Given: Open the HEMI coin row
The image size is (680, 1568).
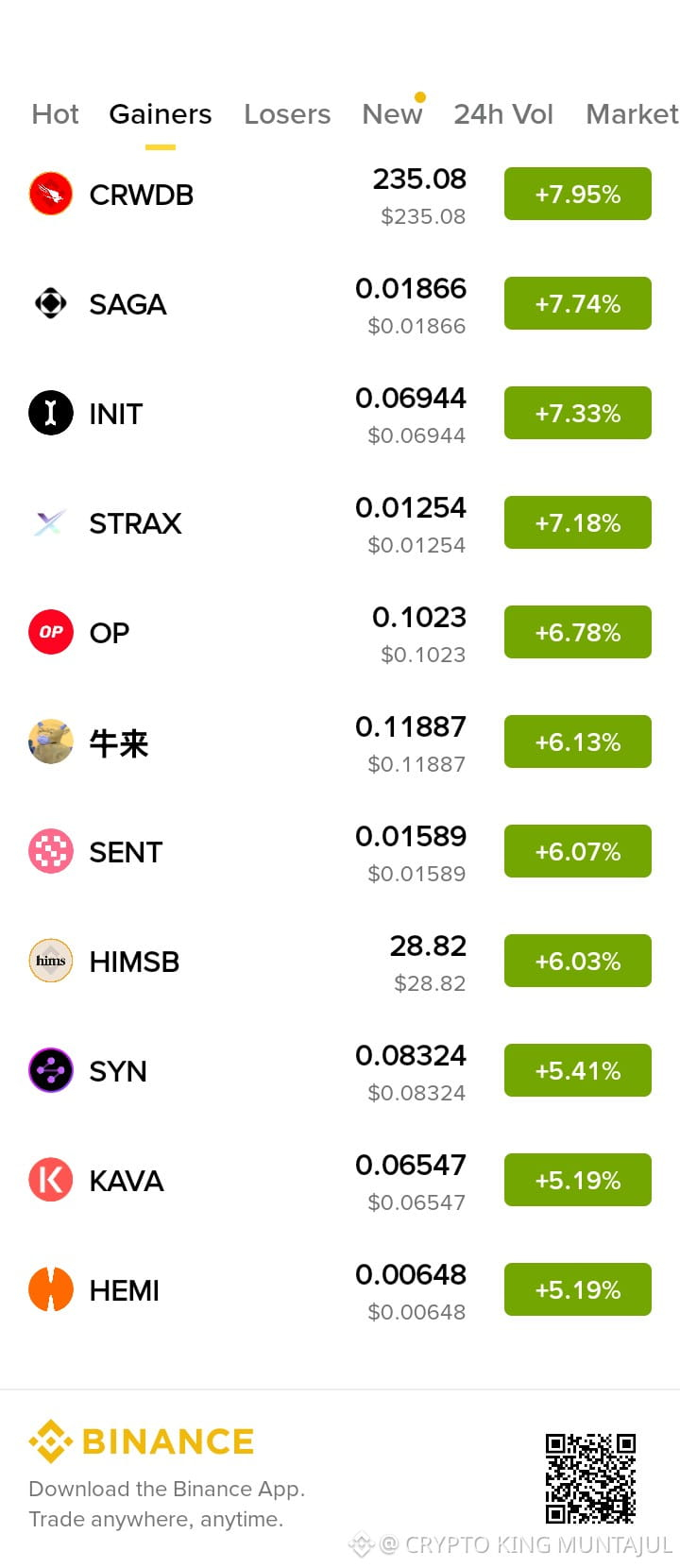Looking at the screenshot, I should (x=340, y=1290).
